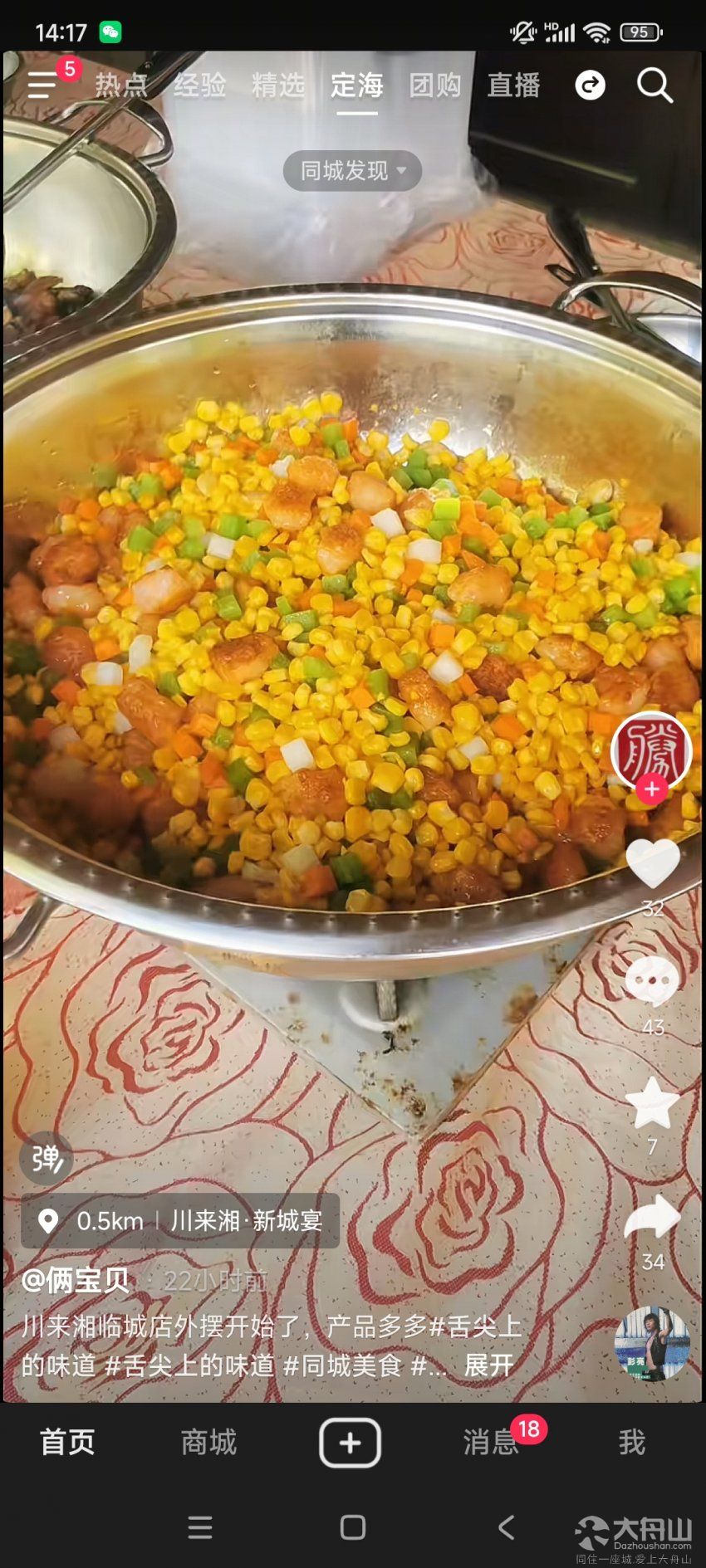
Task: Open the search icon
Action: 654,85
